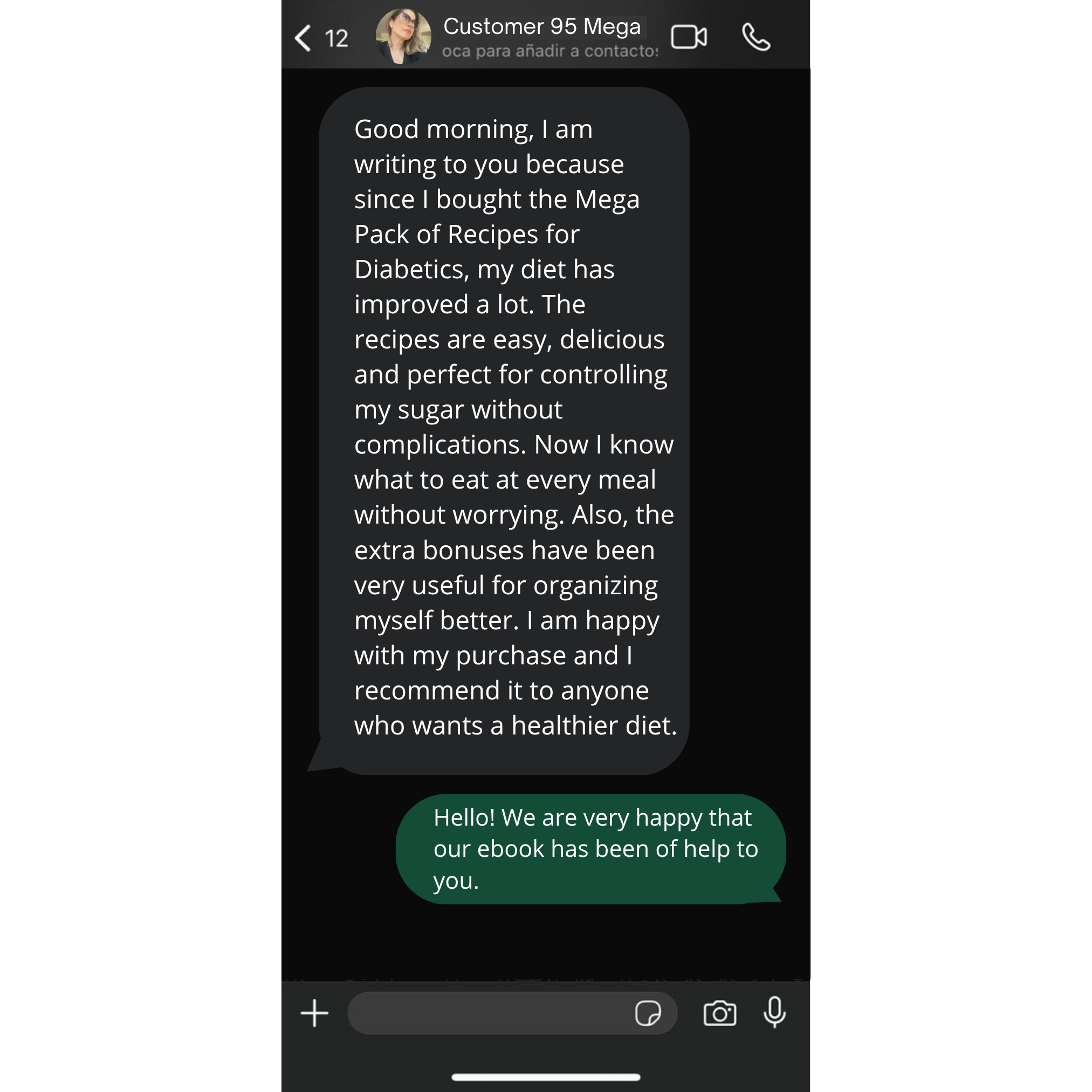This screenshot has height=1092, width=1092.
Task: Start a video call with Customer 95 Mega
Action: tap(689, 37)
